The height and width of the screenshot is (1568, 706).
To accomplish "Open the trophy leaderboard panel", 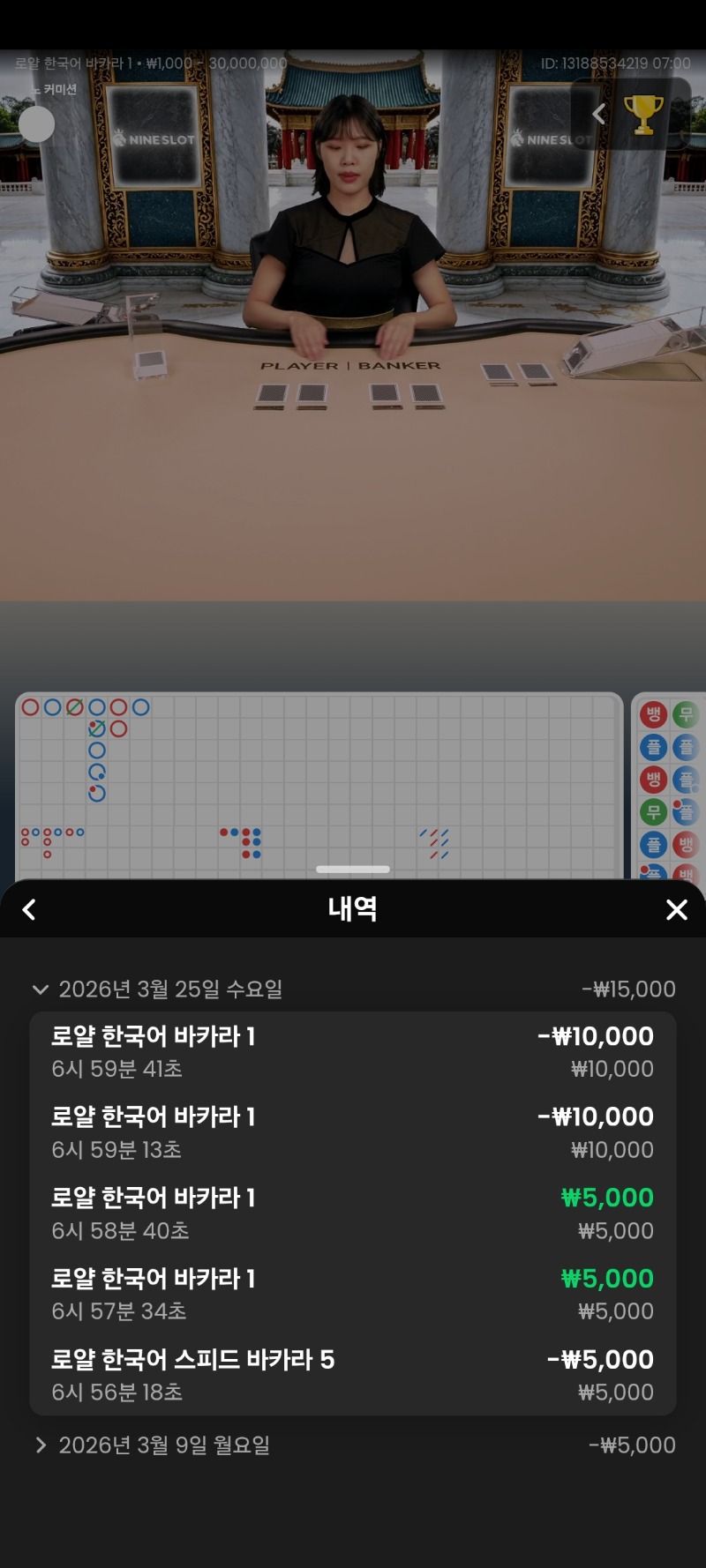I will pyautogui.click(x=643, y=114).
